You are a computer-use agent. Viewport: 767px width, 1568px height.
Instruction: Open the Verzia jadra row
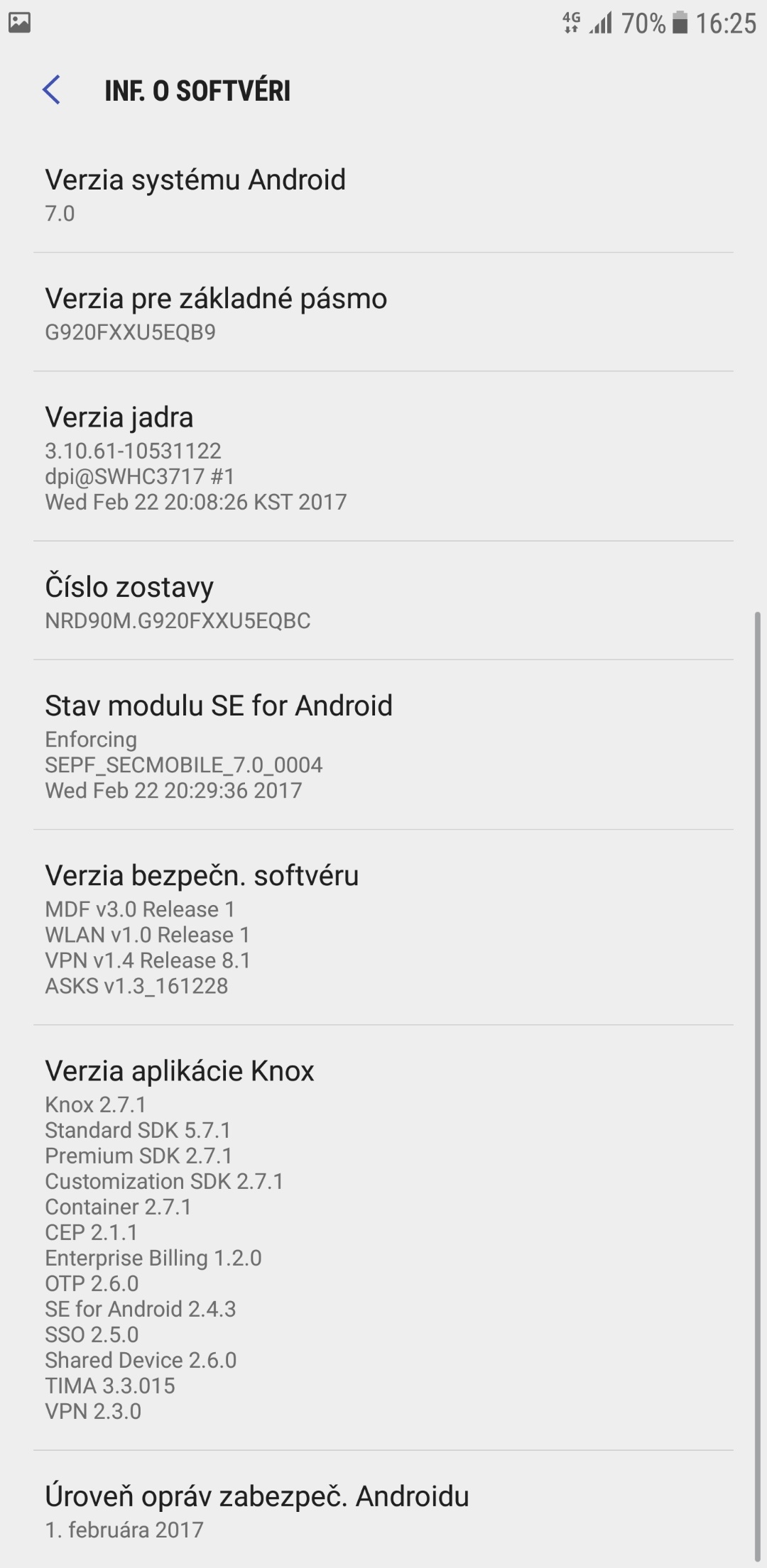point(383,456)
